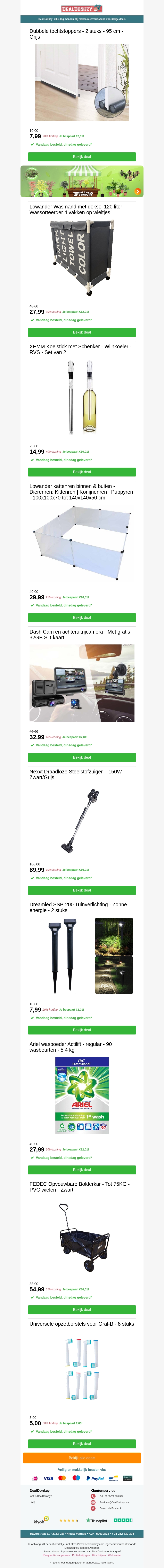Open the Dash Cam product image
Viewport: 164px width, 1568px height.
pos(82,683)
